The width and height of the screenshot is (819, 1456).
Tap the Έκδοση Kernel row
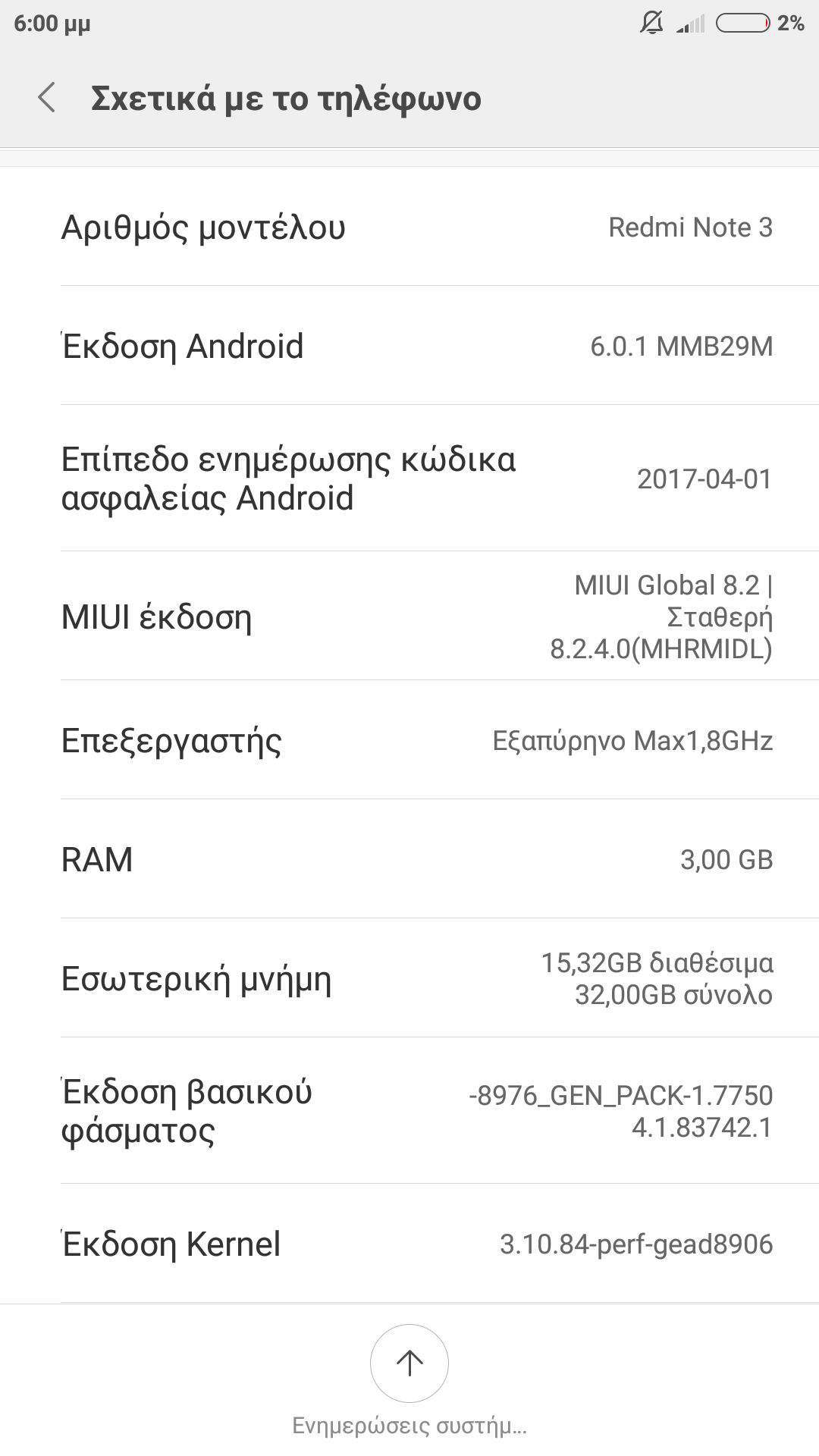coord(409,1244)
